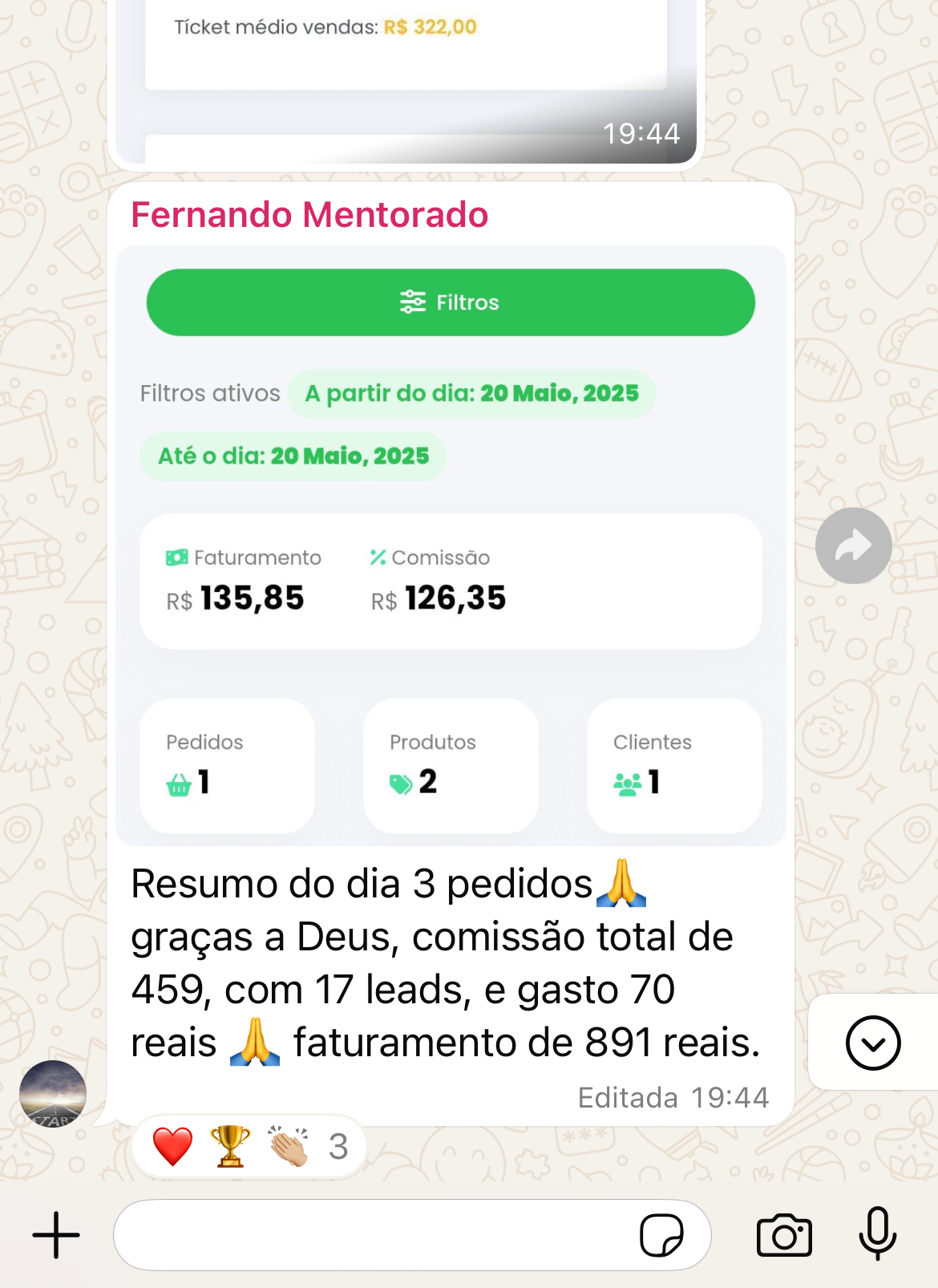Open the sticker picker
Screen dimensions: 938x1288
coord(661,1235)
